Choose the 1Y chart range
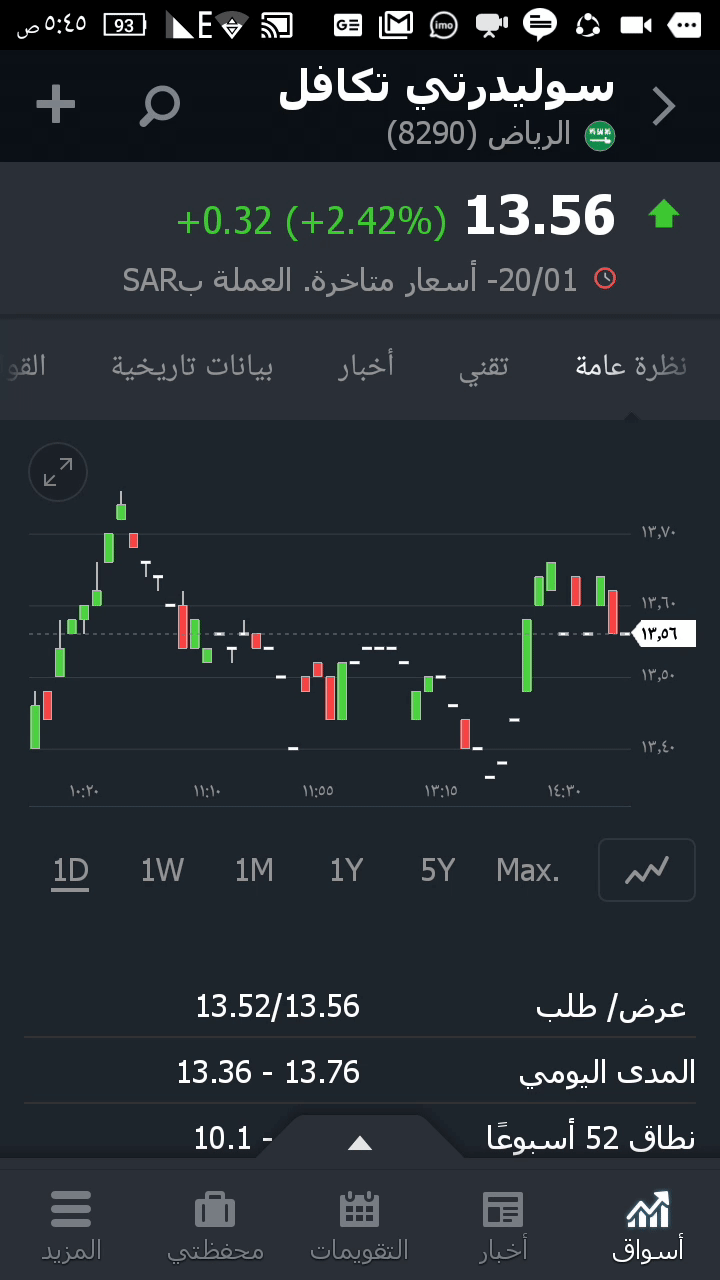Image resolution: width=720 pixels, height=1280 pixels. 346,871
